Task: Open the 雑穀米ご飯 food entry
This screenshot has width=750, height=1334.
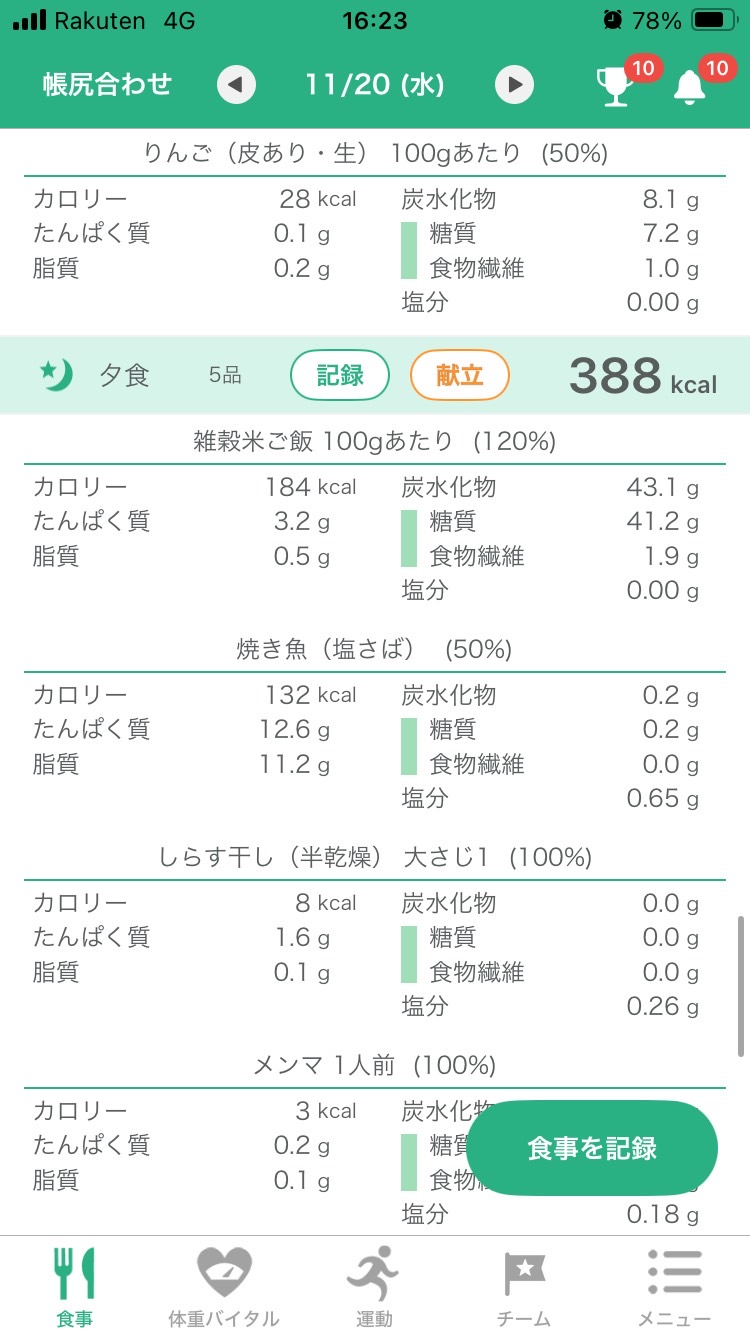Action: click(375, 440)
